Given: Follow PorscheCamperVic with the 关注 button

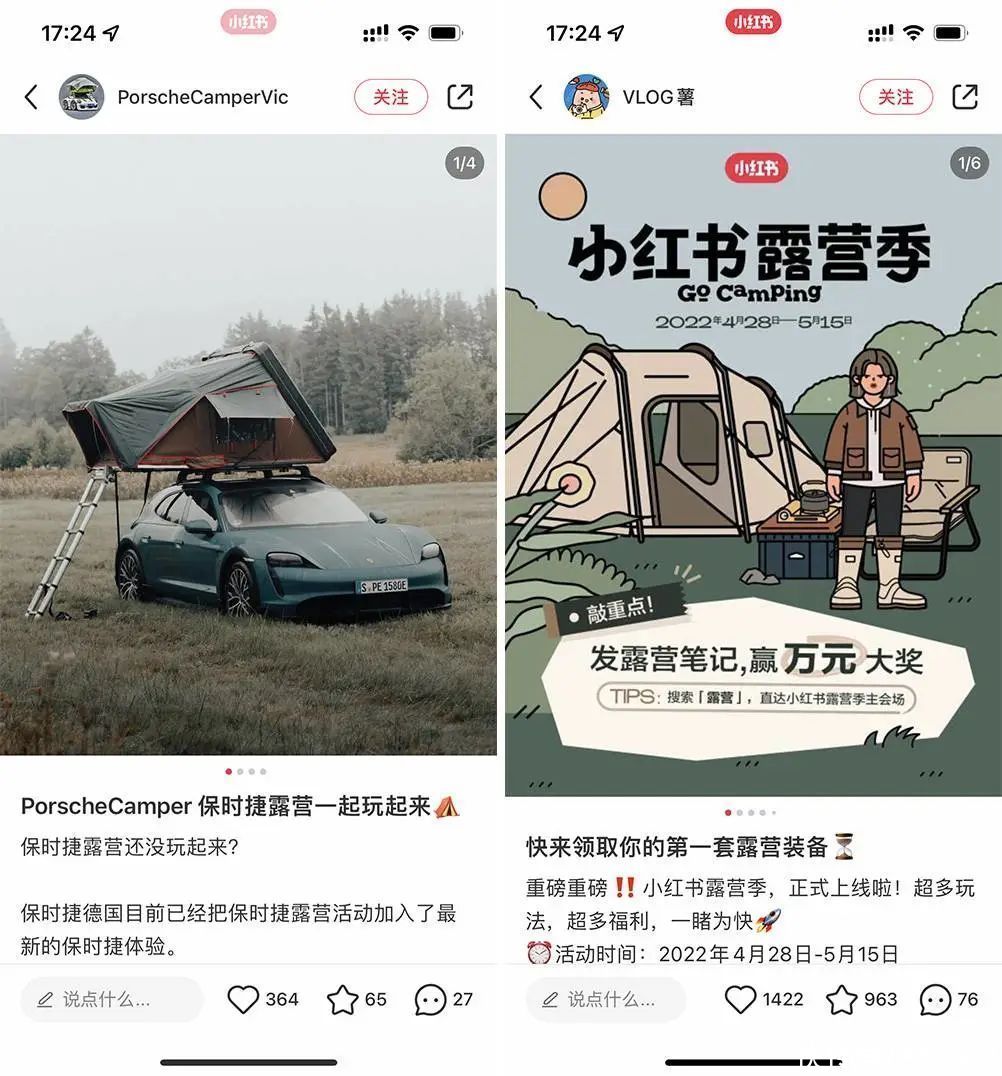Looking at the screenshot, I should (391, 97).
